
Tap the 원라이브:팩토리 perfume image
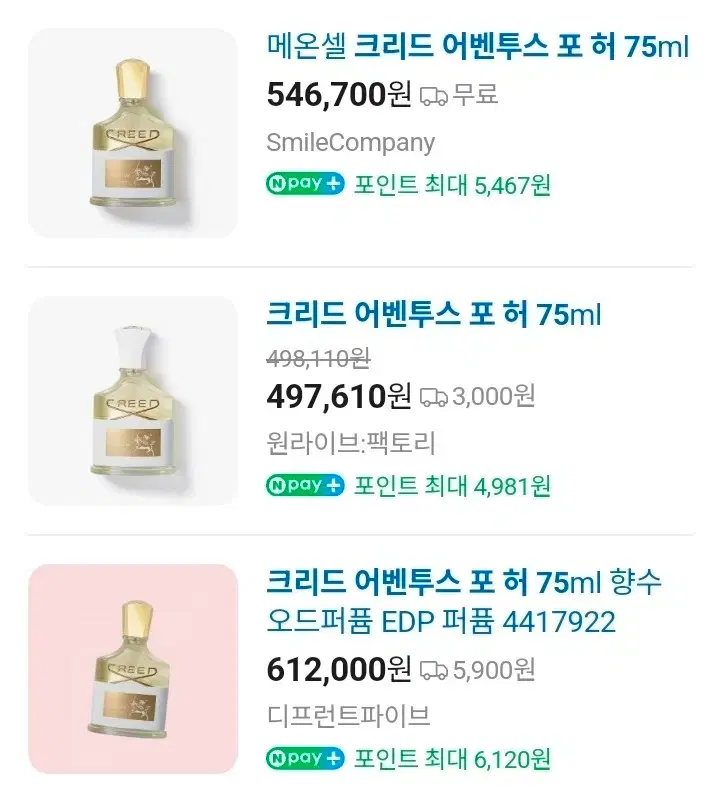coord(133,401)
